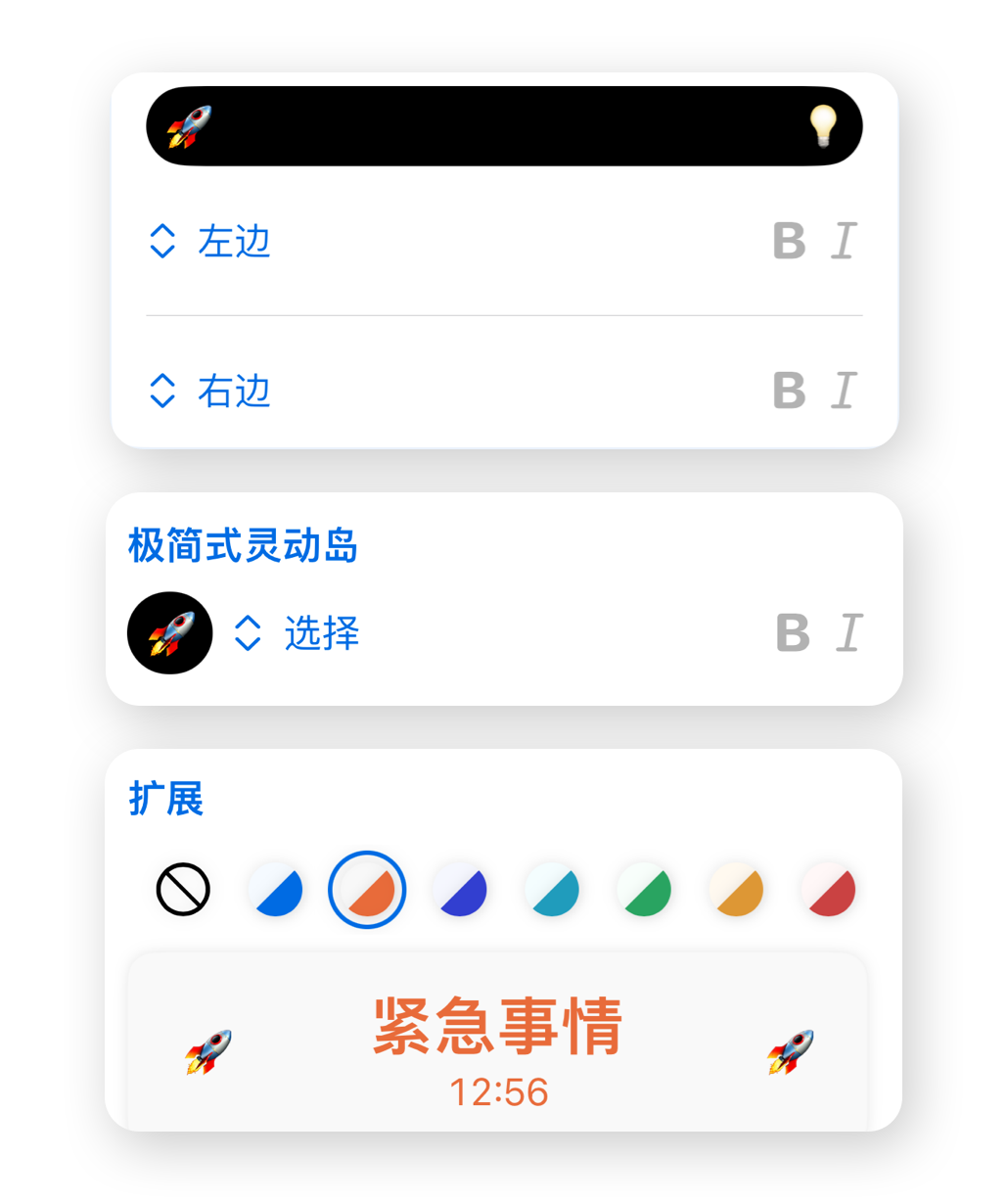Select the no-color option under 扩展
Image resolution: width=1008 pixels, height=1204 pixels.
click(183, 890)
